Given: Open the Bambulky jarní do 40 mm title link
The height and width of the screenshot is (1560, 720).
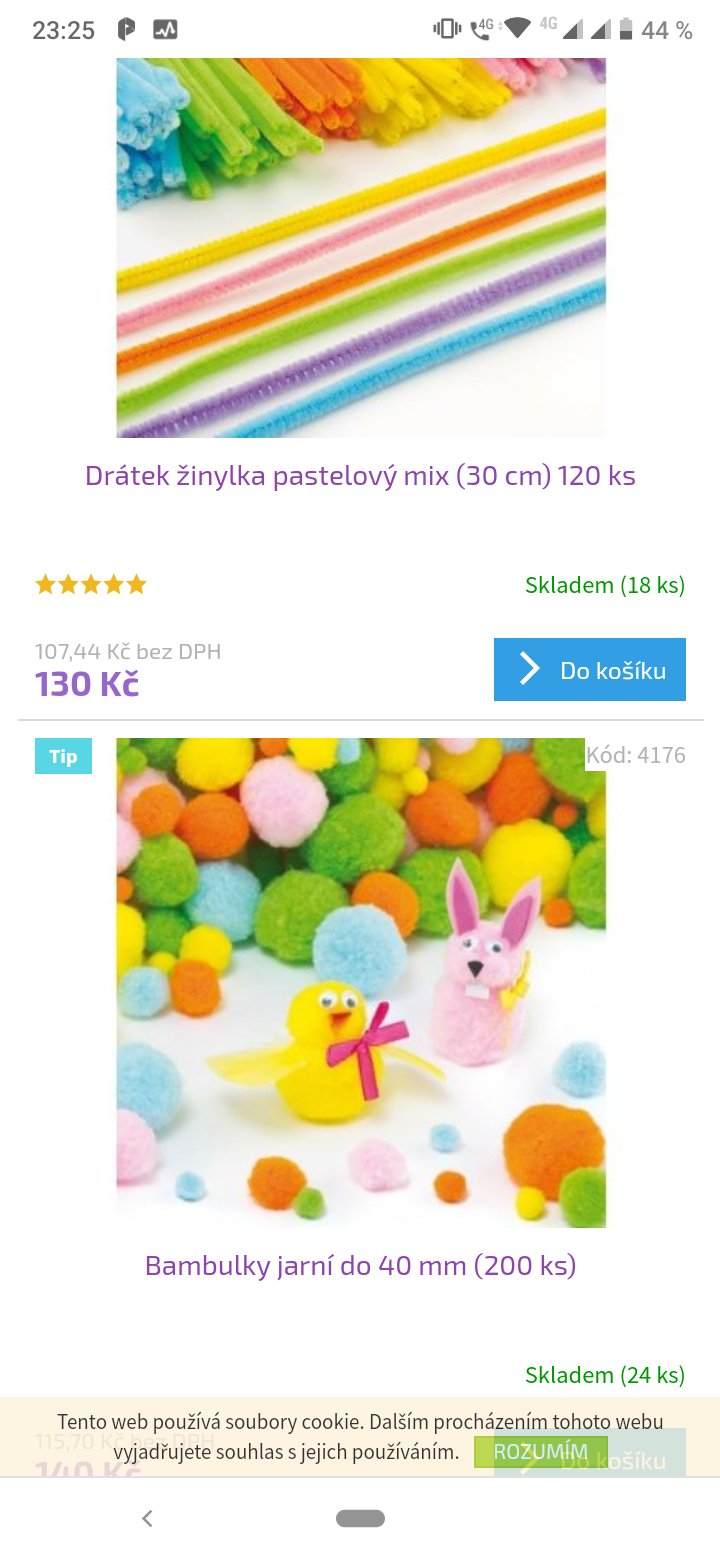Looking at the screenshot, I should pos(360,1266).
